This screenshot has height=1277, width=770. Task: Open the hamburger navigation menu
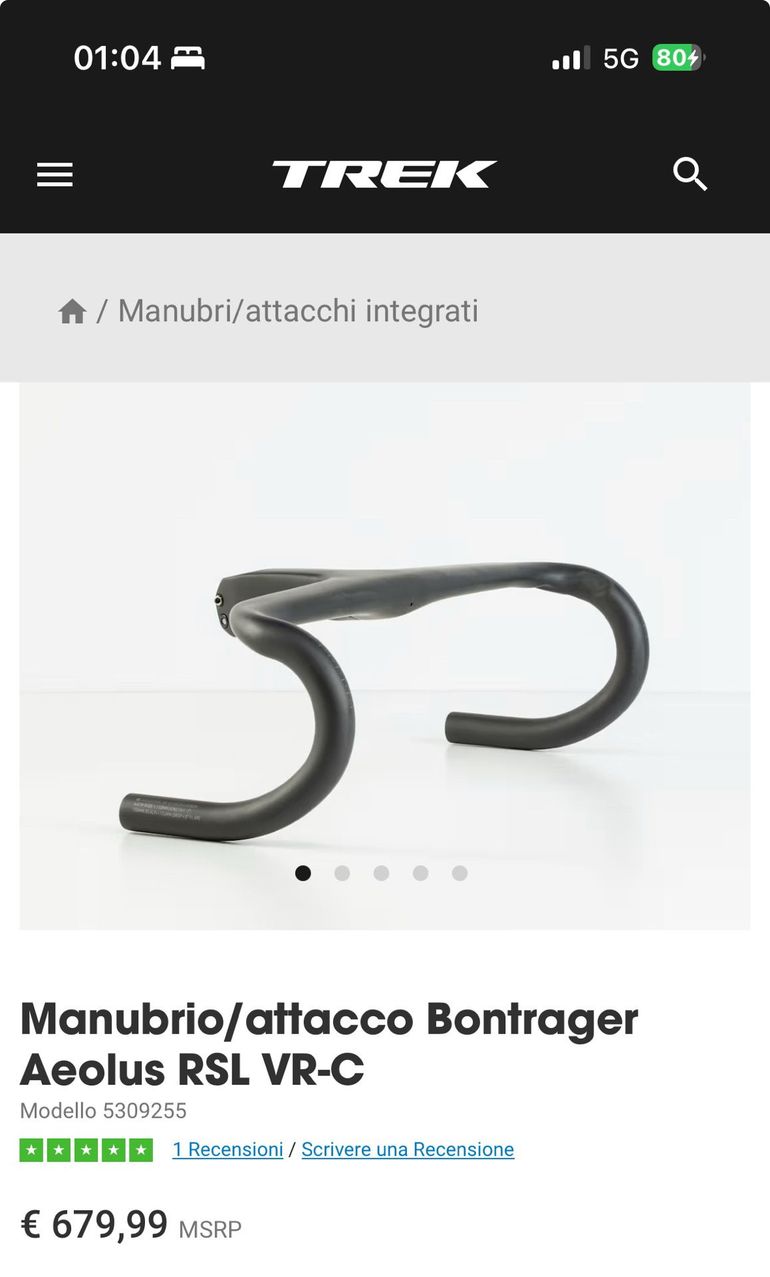[x=55, y=175]
